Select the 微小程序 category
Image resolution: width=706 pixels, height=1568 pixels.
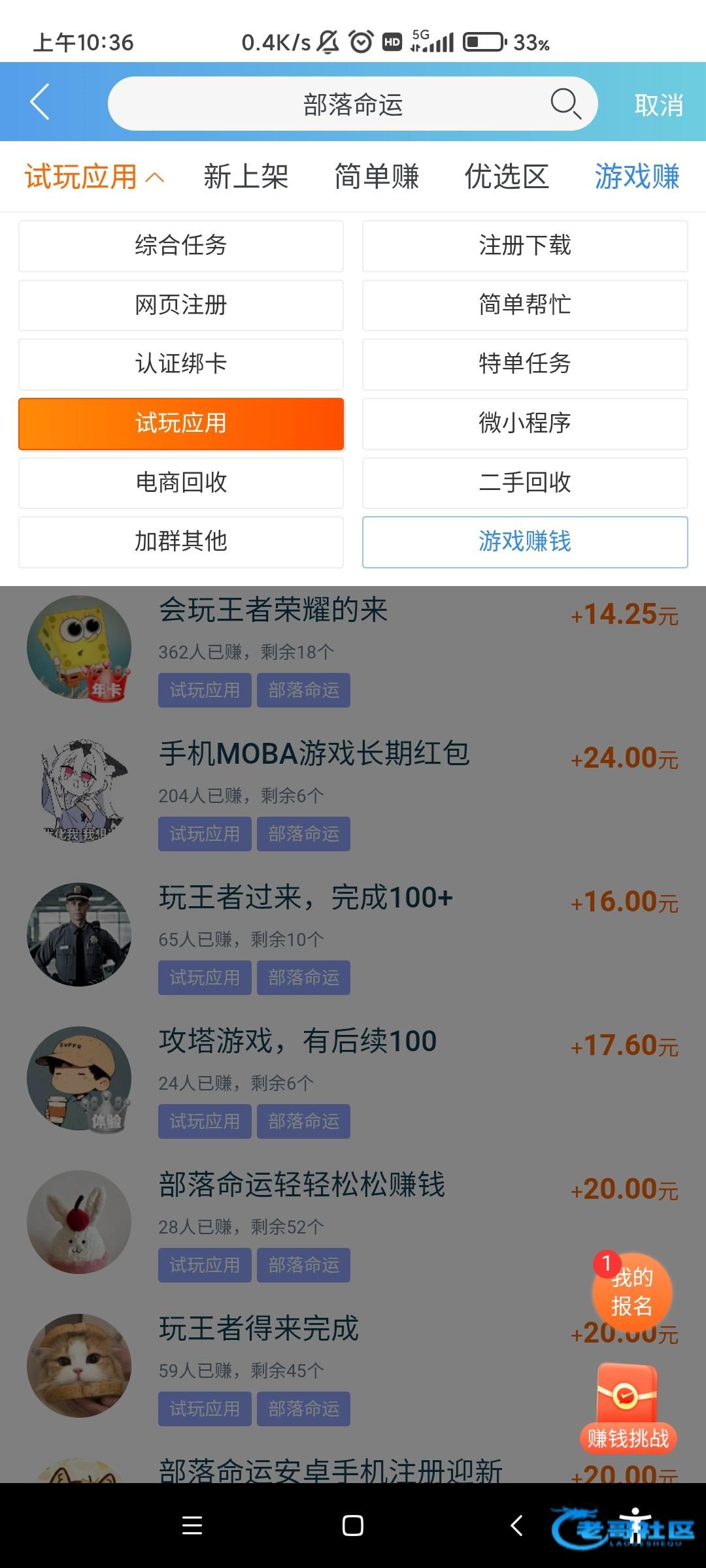pos(525,423)
